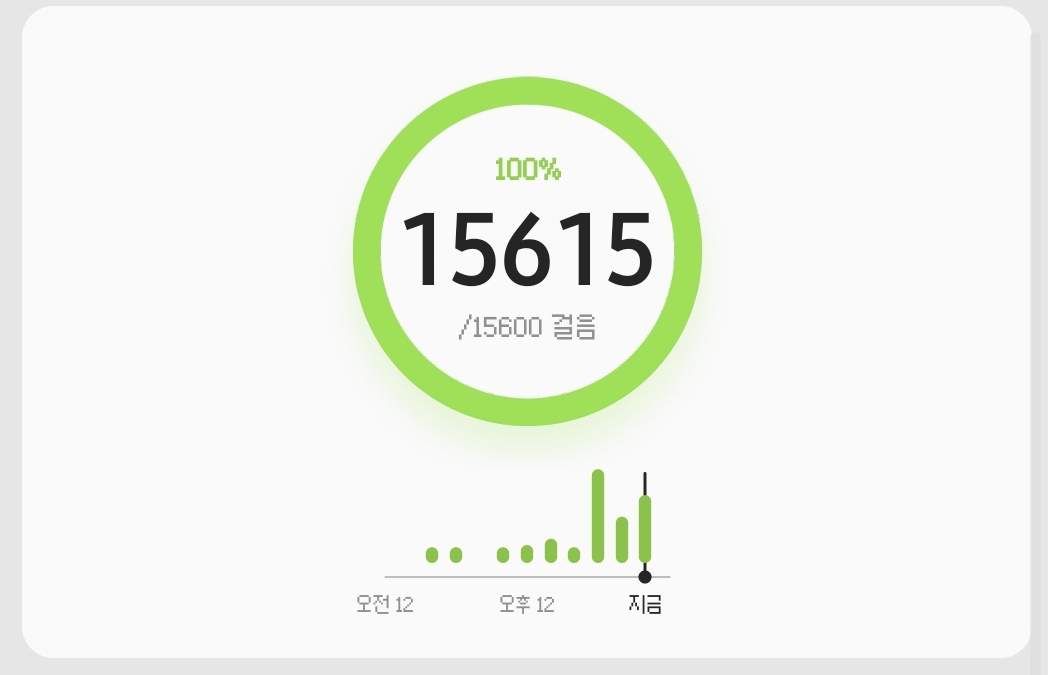
Task: Open the 15615 steps progress card
Action: pyautogui.click(x=527, y=252)
